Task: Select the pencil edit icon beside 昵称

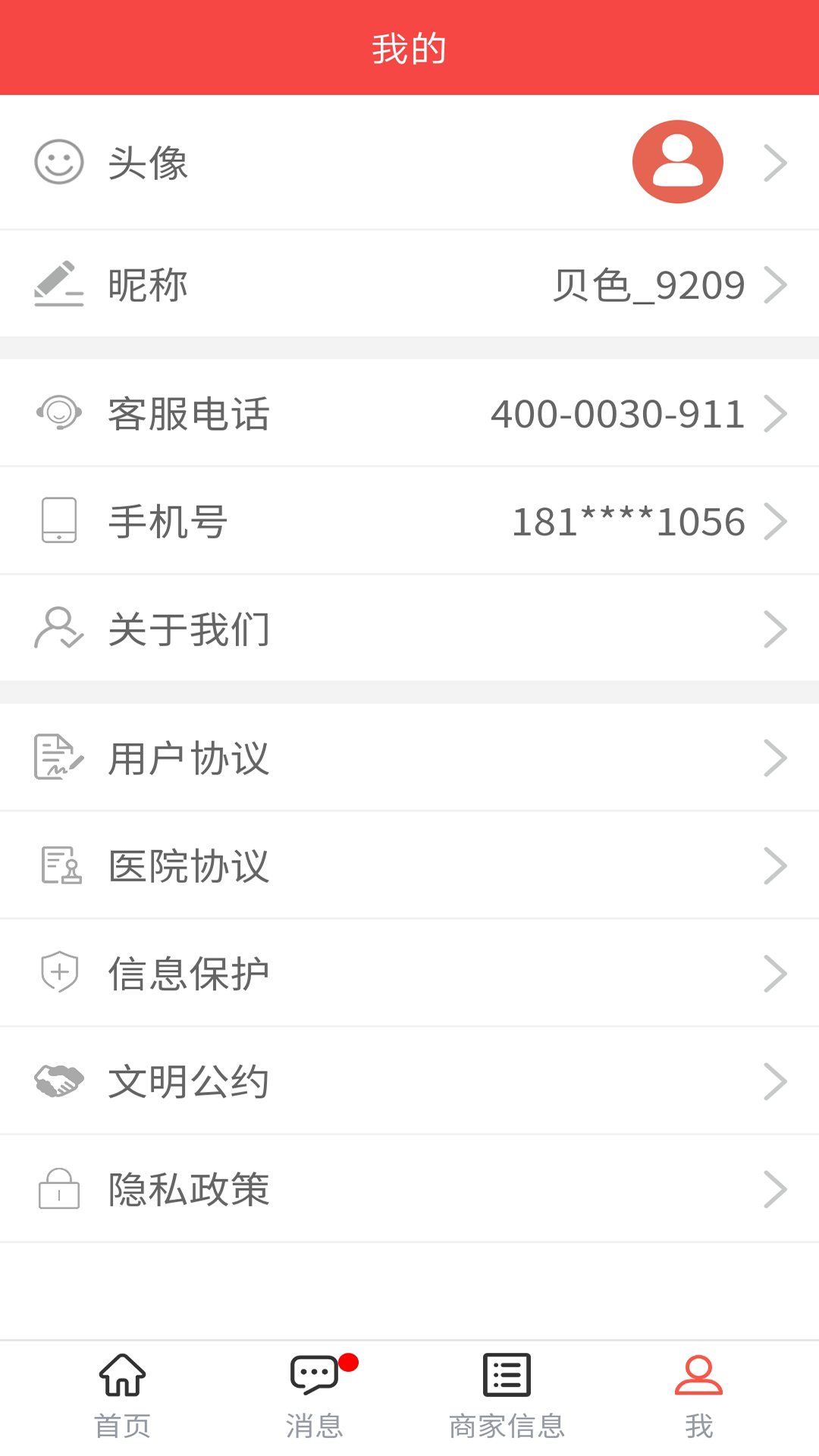Action: 59,283
